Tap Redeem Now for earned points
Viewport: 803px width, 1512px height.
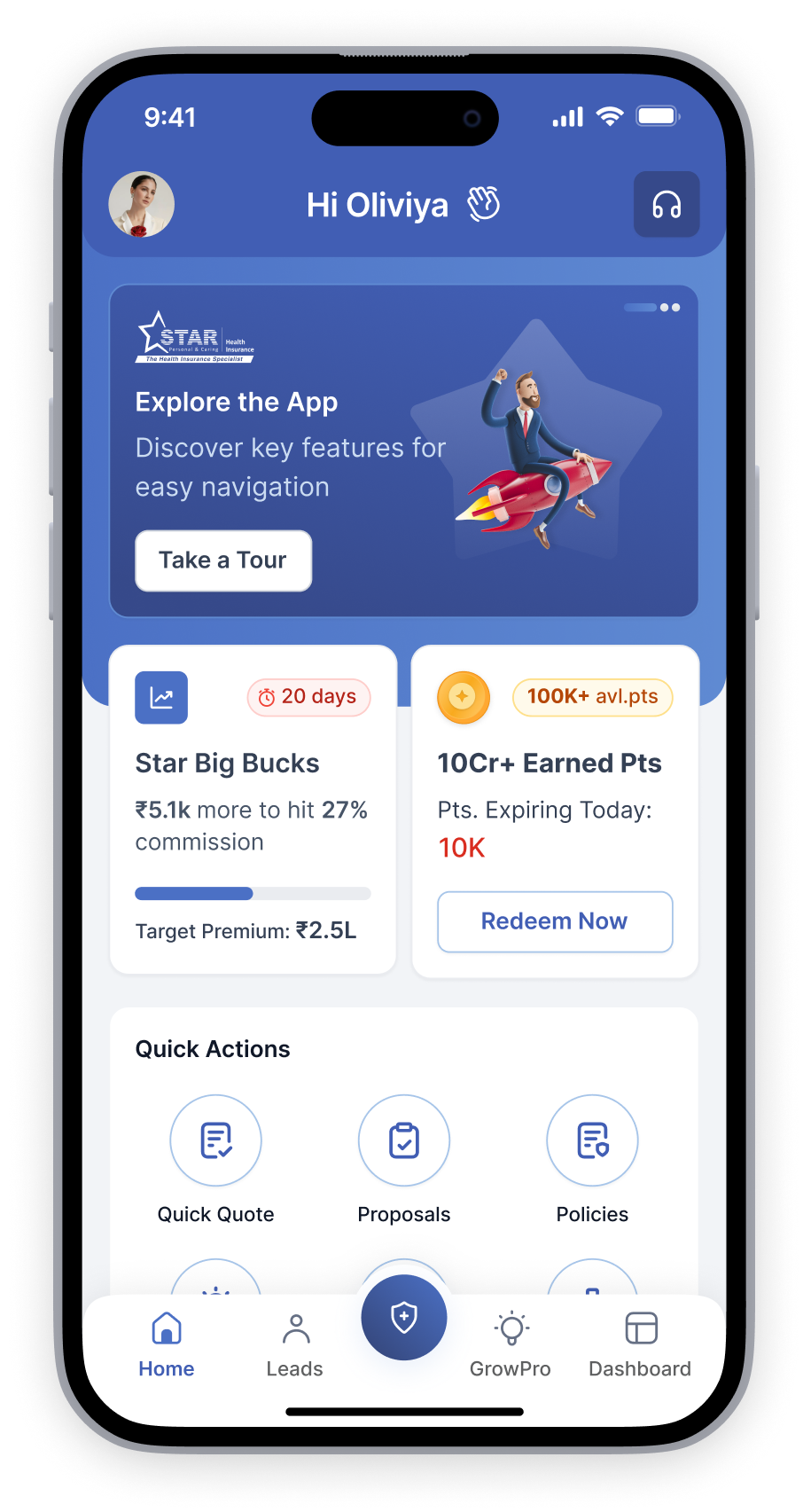555,921
